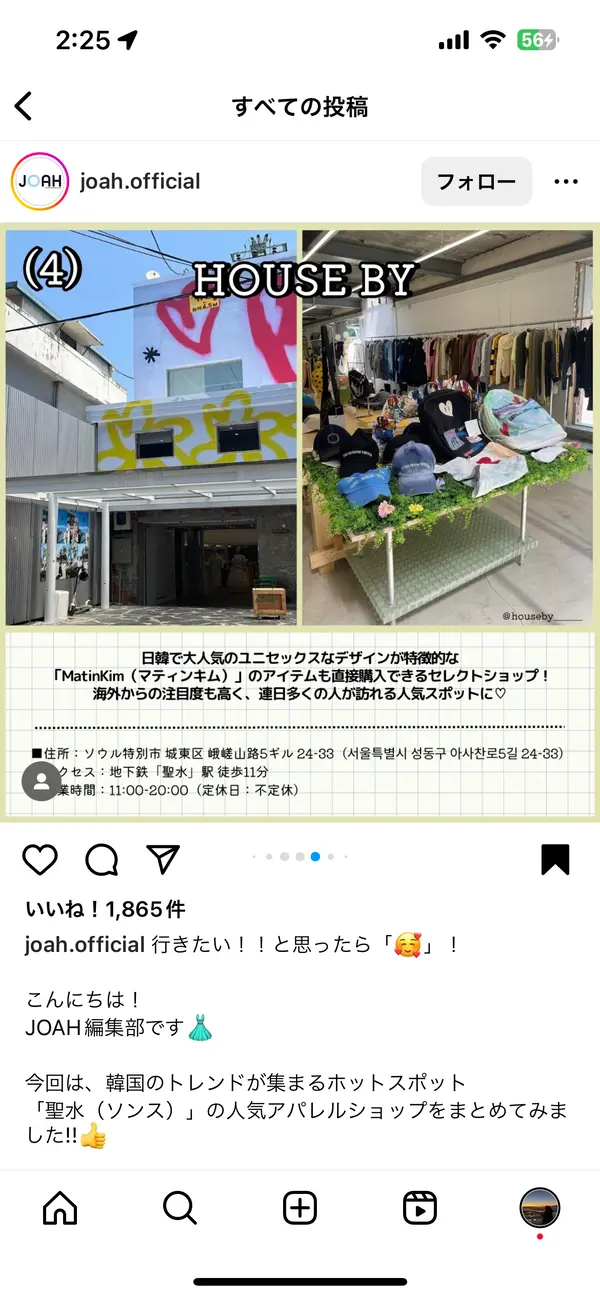The width and height of the screenshot is (600, 1298).
Task: Switch to the Home tab
Action: tap(60, 1208)
